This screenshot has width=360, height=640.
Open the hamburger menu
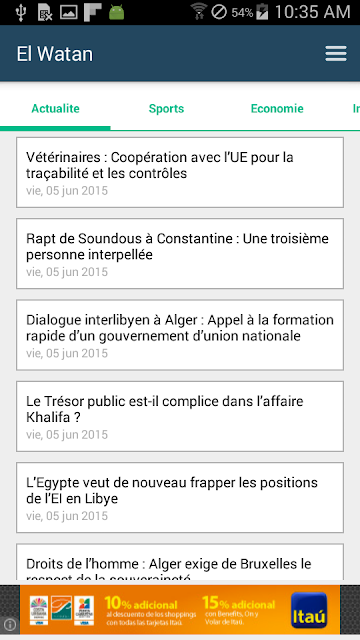[x=336, y=53]
